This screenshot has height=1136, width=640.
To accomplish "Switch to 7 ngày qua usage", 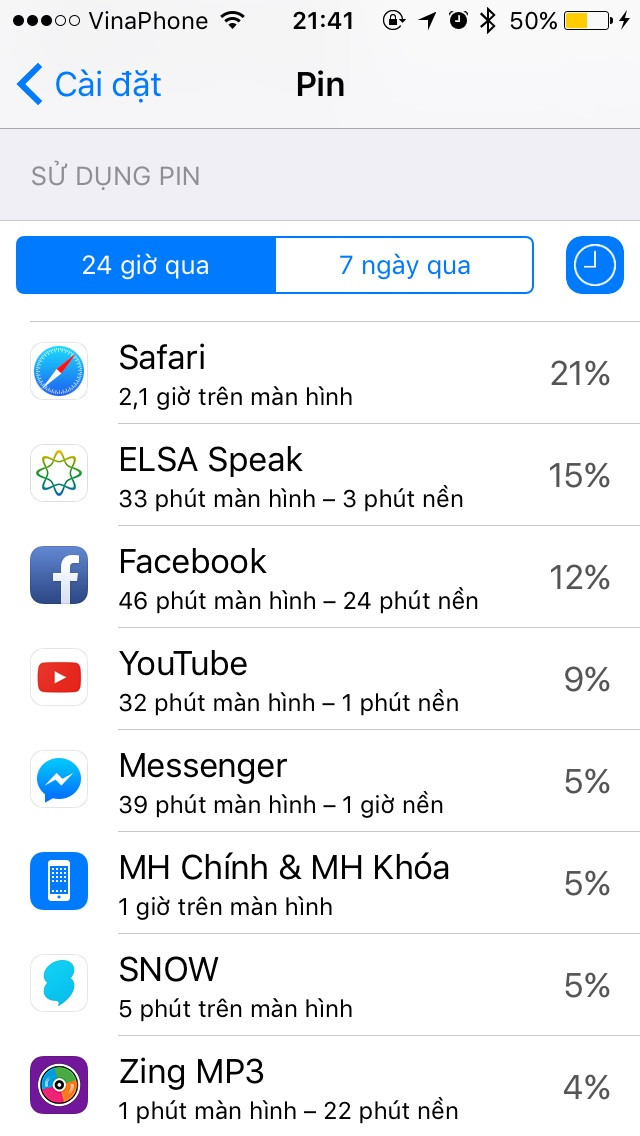I will tap(404, 265).
